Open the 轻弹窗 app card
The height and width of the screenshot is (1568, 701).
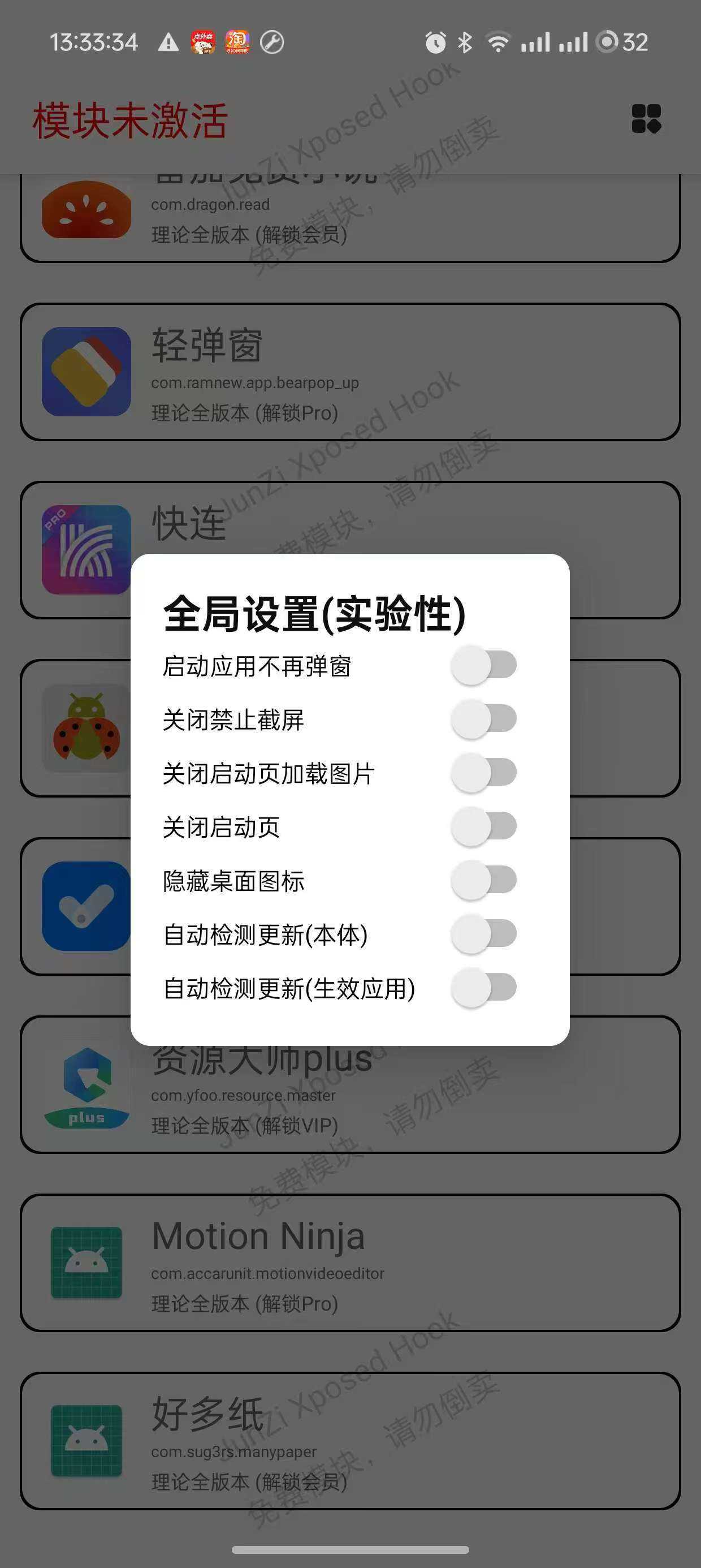pos(350,372)
